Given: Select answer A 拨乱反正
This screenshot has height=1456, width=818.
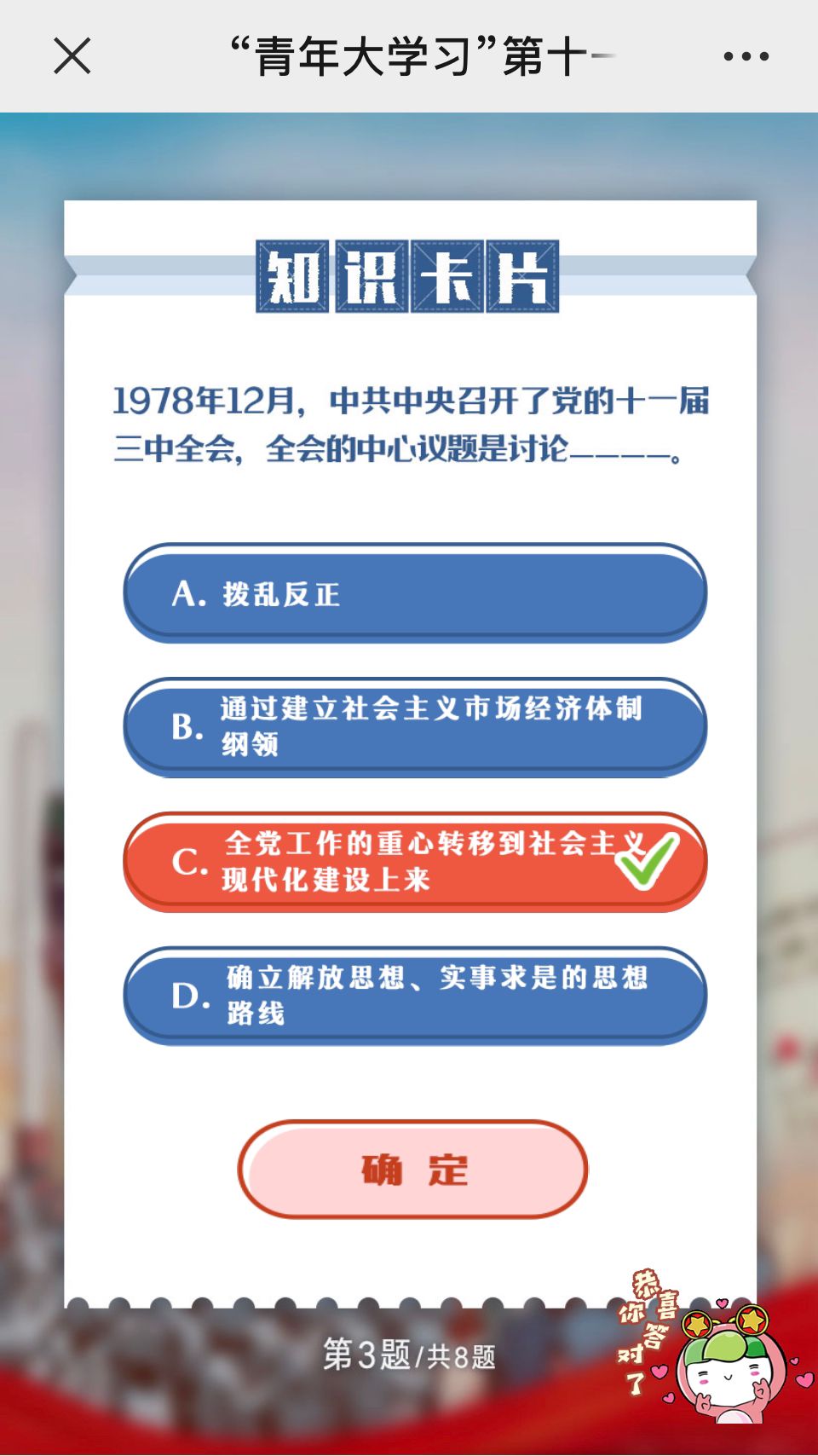Looking at the screenshot, I should (x=415, y=593).
